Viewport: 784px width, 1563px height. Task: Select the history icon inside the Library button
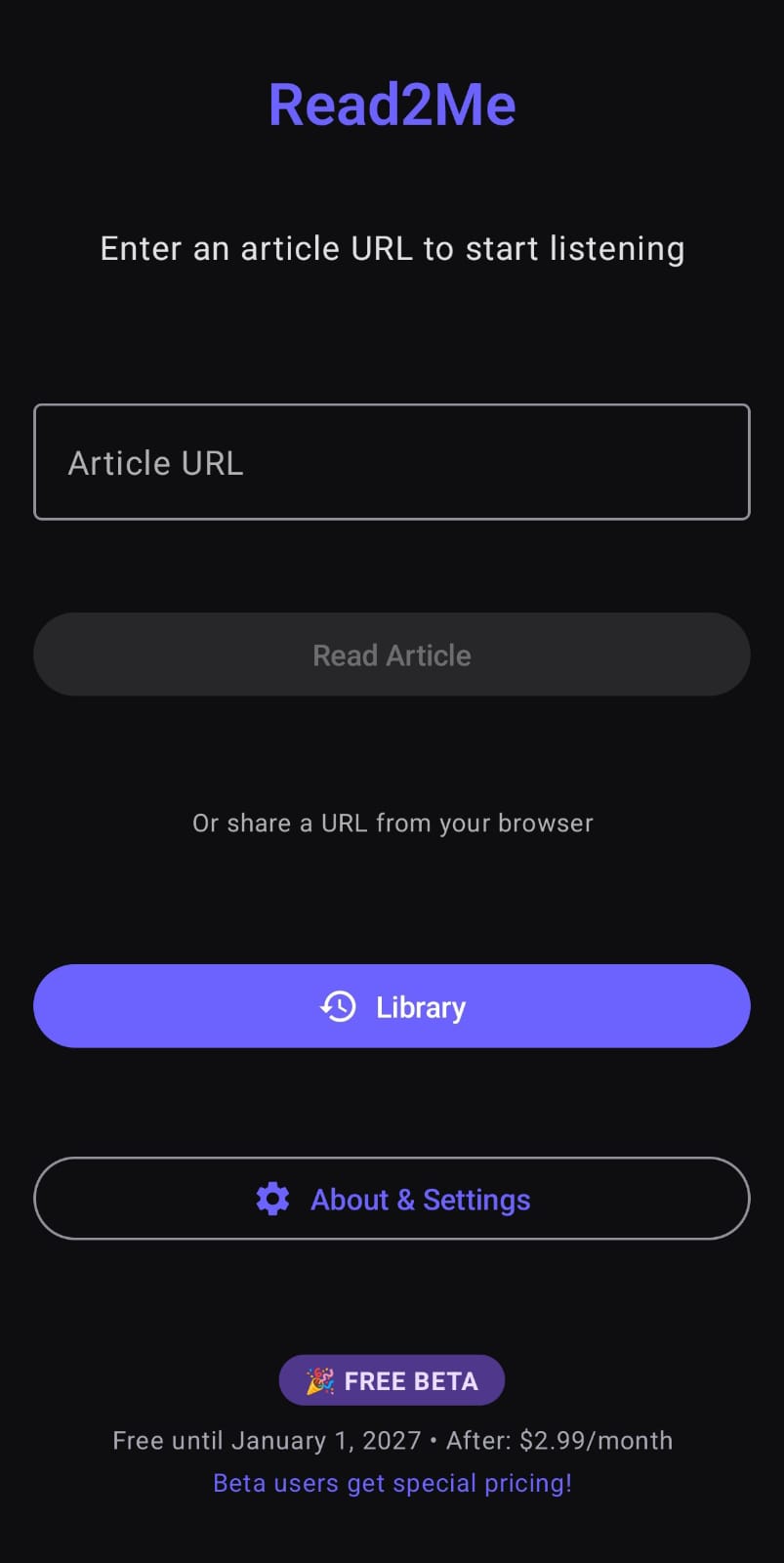point(338,1006)
